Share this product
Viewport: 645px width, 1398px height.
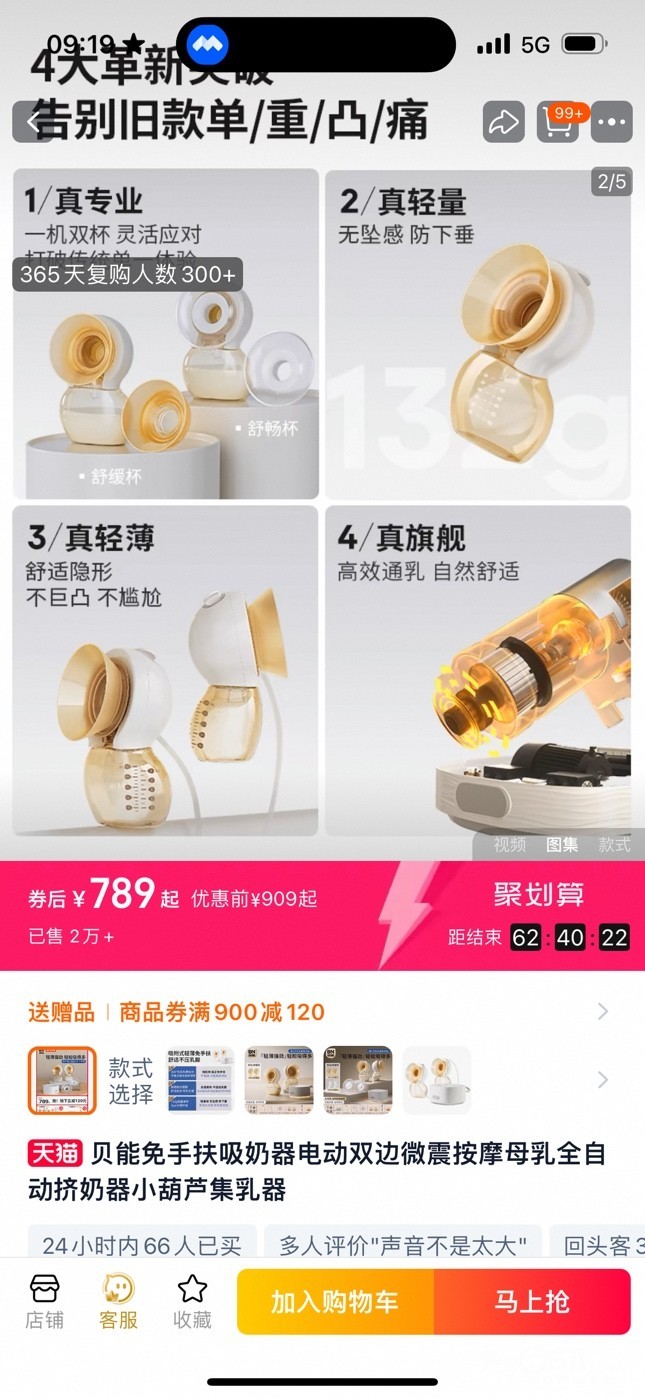point(503,122)
